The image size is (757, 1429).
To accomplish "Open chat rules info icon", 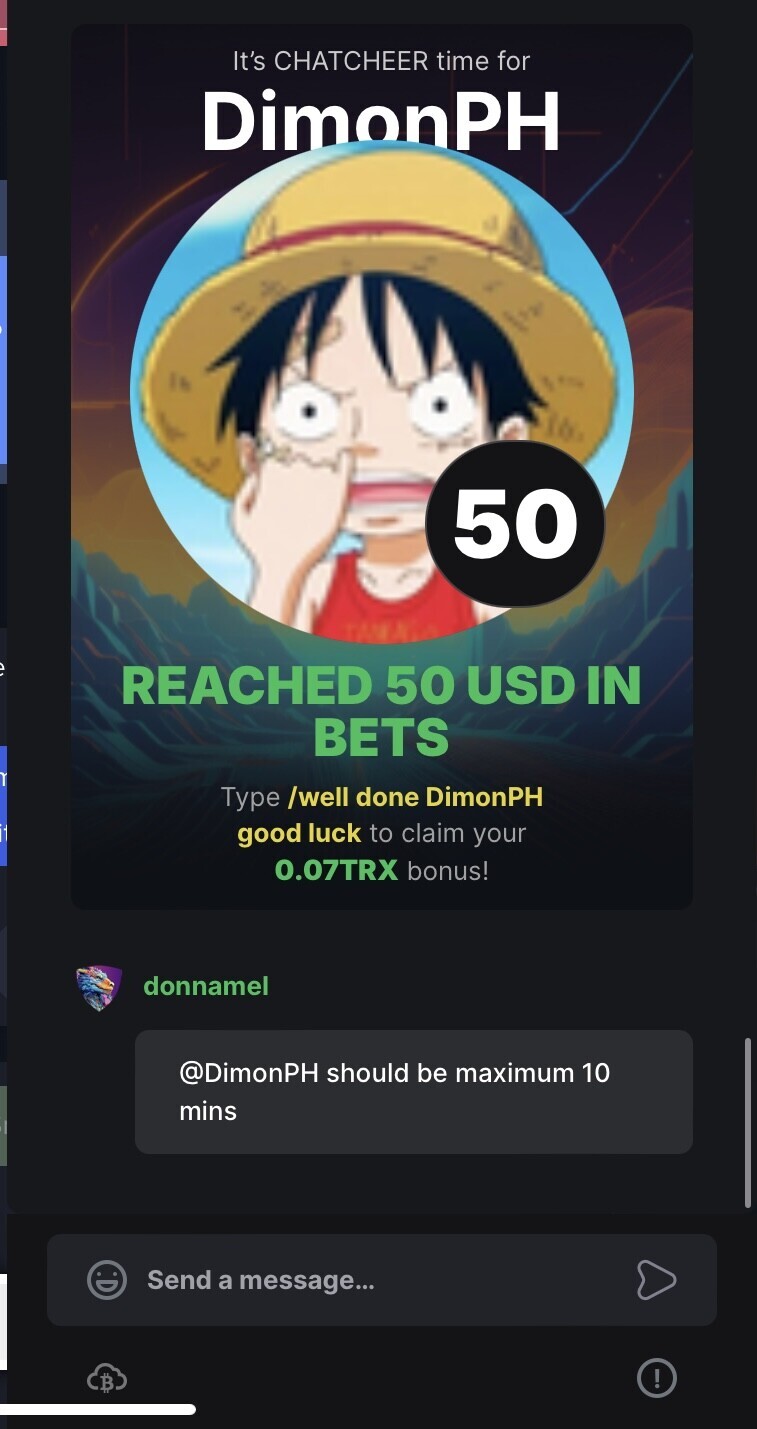I will [x=656, y=1379].
